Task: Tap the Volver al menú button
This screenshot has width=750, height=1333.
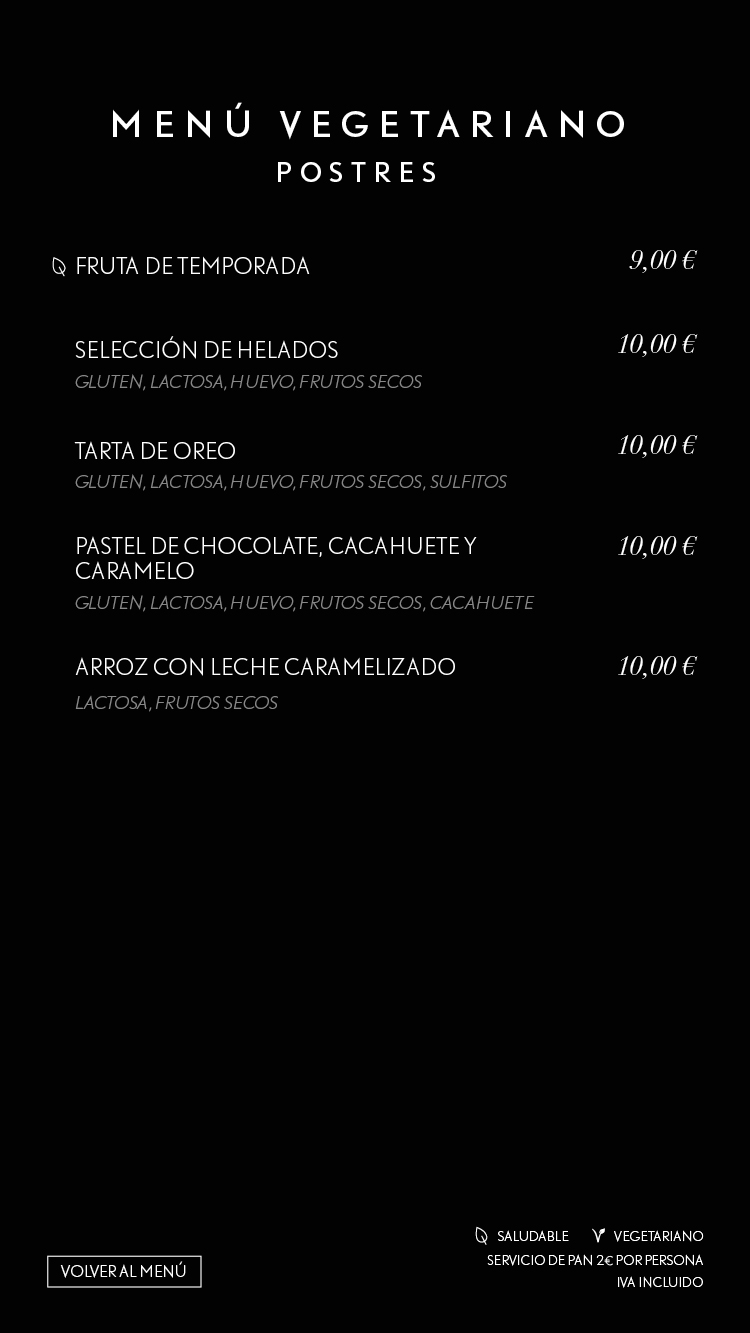Action: (x=124, y=1271)
